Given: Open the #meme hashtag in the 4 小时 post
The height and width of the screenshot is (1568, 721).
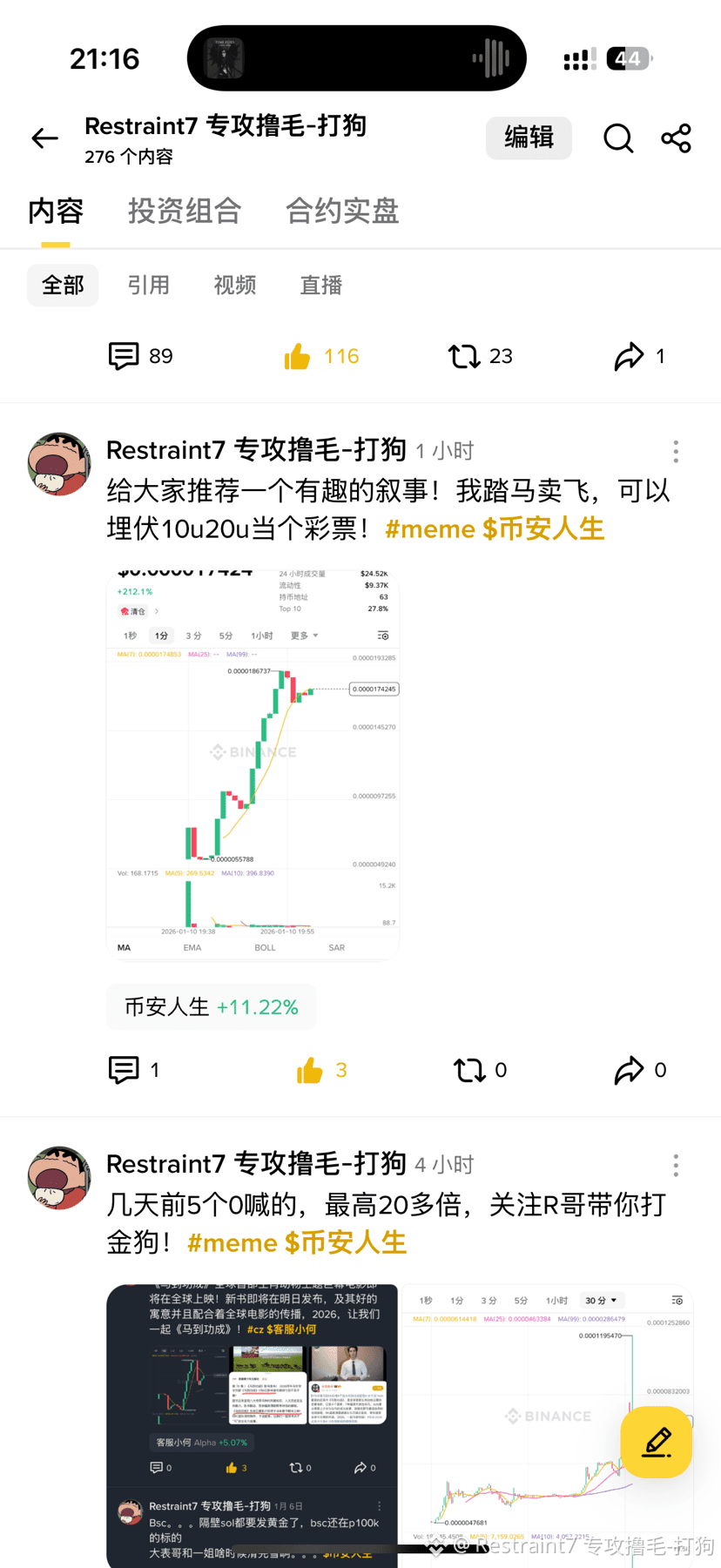Looking at the screenshot, I should tap(232, 1242).
